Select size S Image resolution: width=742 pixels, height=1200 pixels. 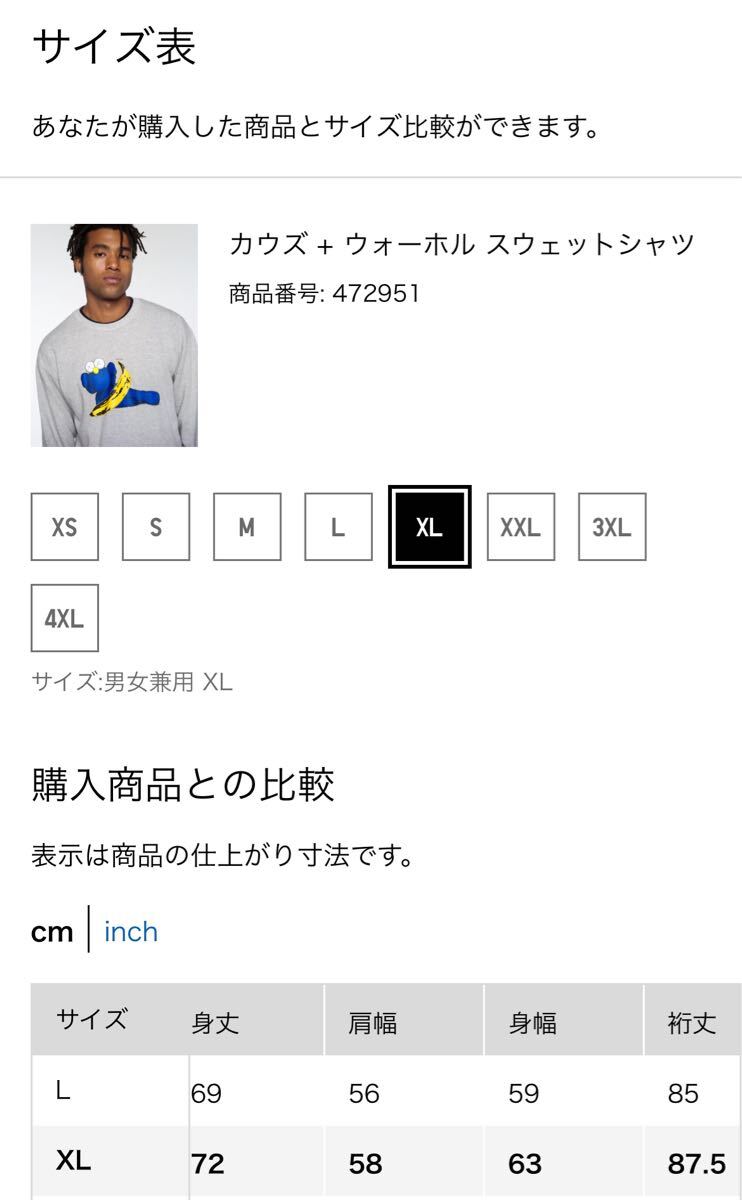[156, 527]
